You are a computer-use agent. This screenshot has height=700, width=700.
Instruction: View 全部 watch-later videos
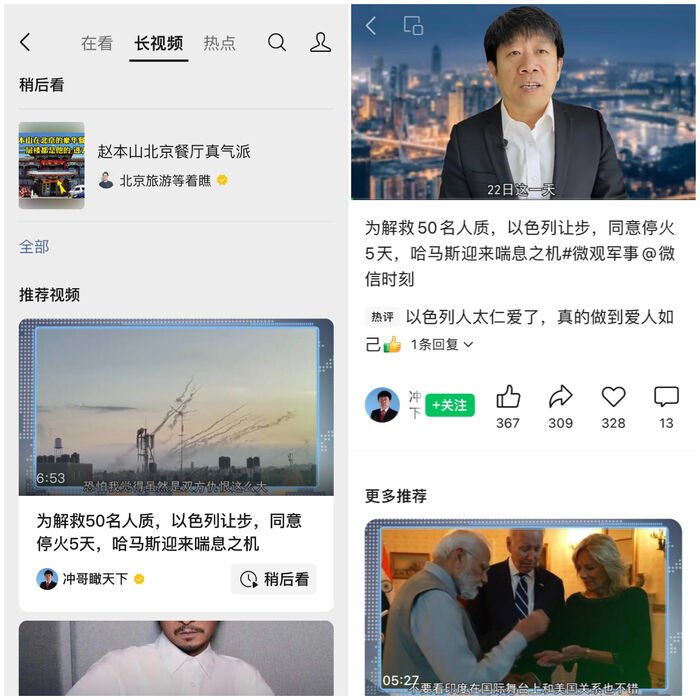click(x=34, y=246)
